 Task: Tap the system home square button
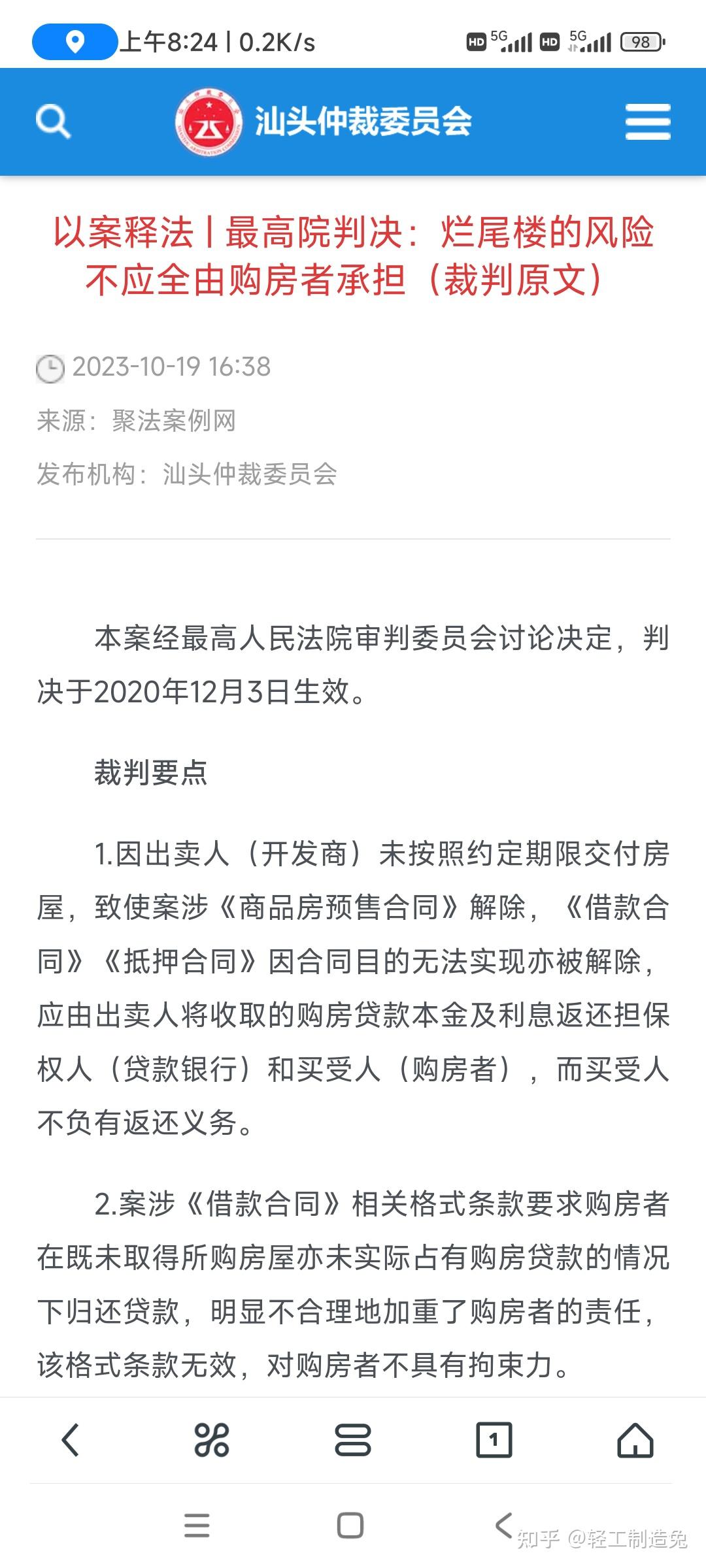(x=350, y=1526)
